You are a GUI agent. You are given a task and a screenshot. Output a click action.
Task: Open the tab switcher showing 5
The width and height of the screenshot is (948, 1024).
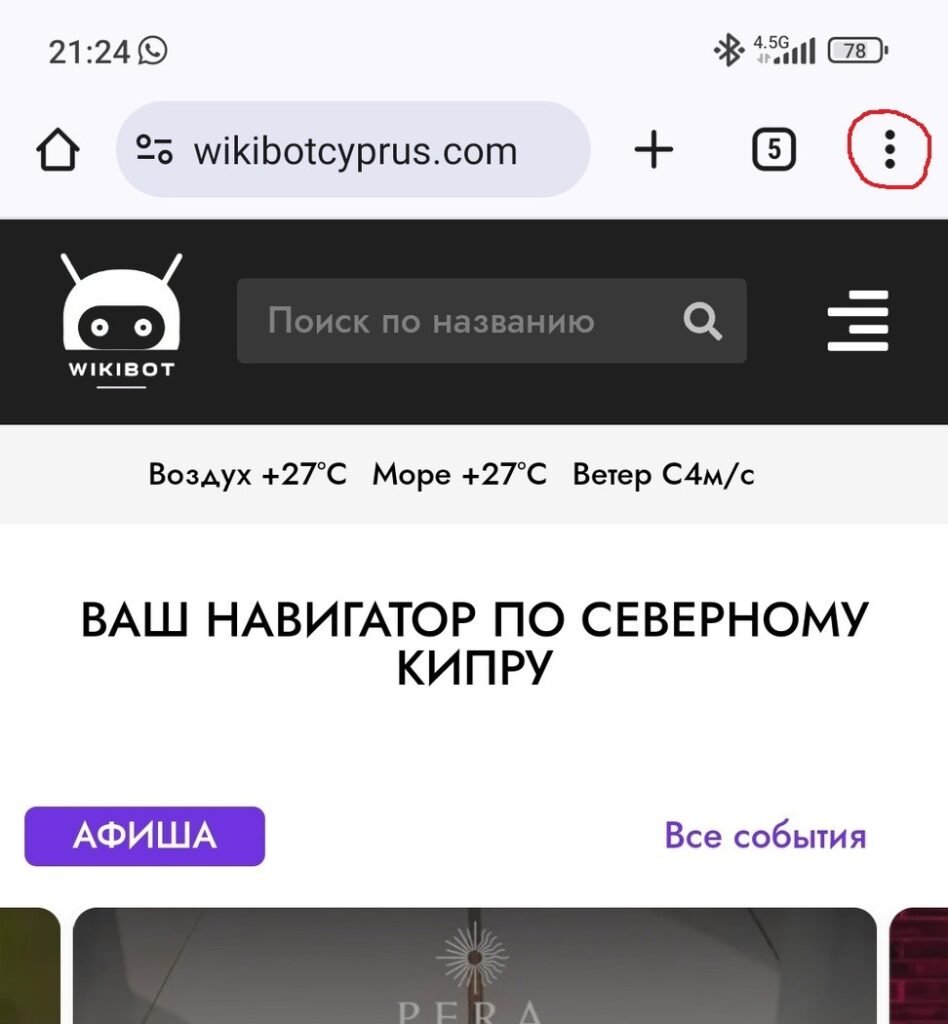coord(773,151)
